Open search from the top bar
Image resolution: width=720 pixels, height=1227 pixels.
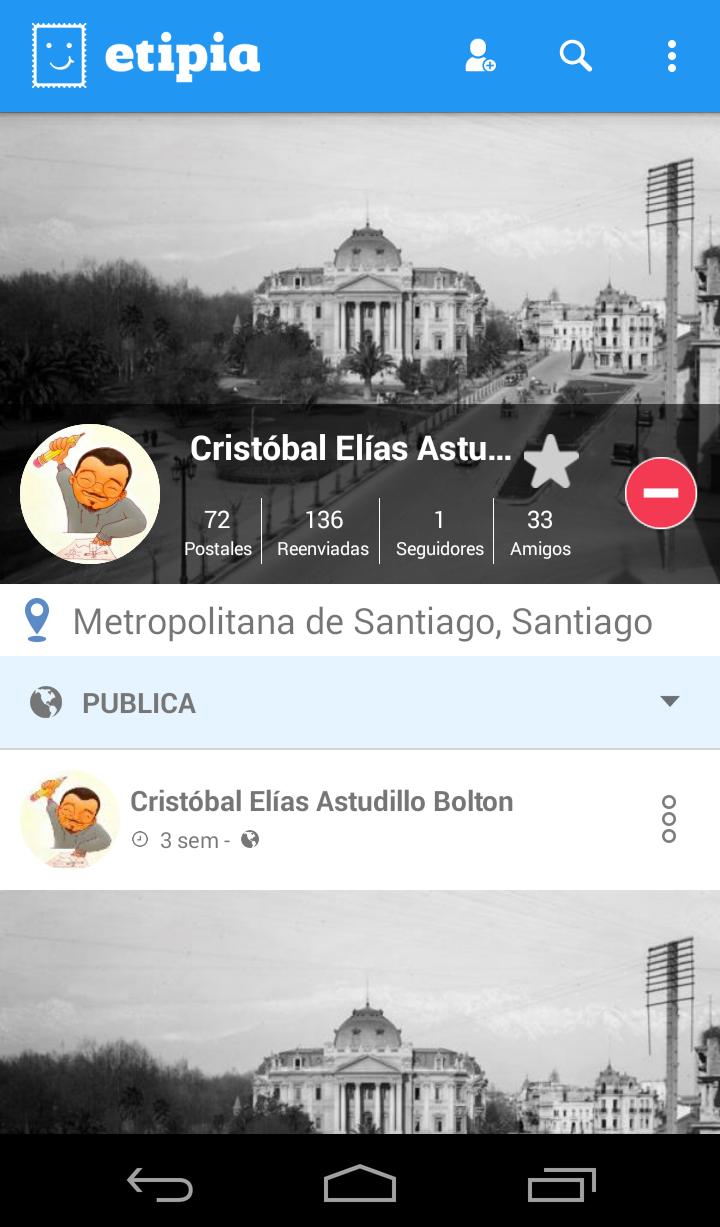coord(575,57)
